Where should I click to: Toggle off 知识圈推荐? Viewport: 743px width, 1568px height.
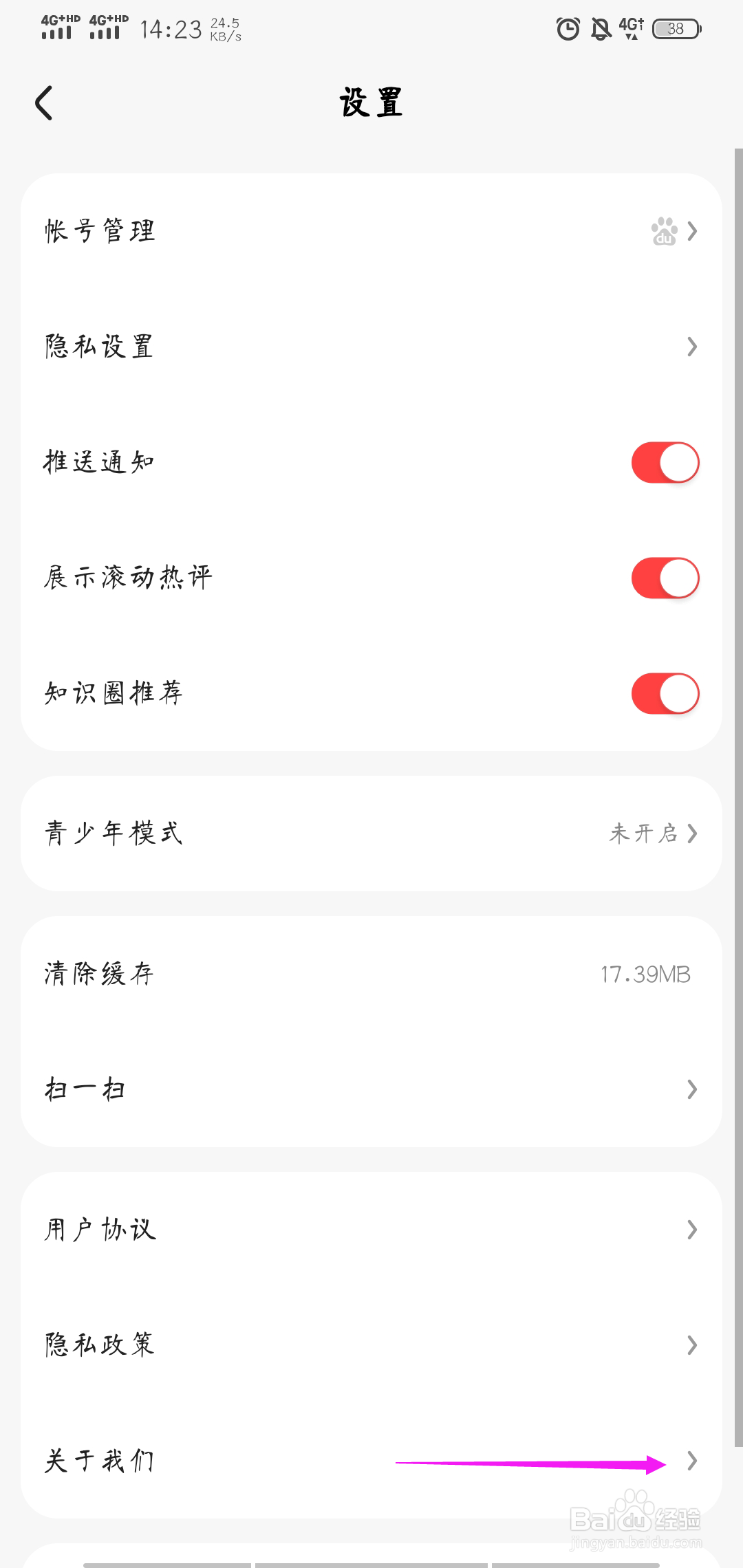tap(665, 693)
